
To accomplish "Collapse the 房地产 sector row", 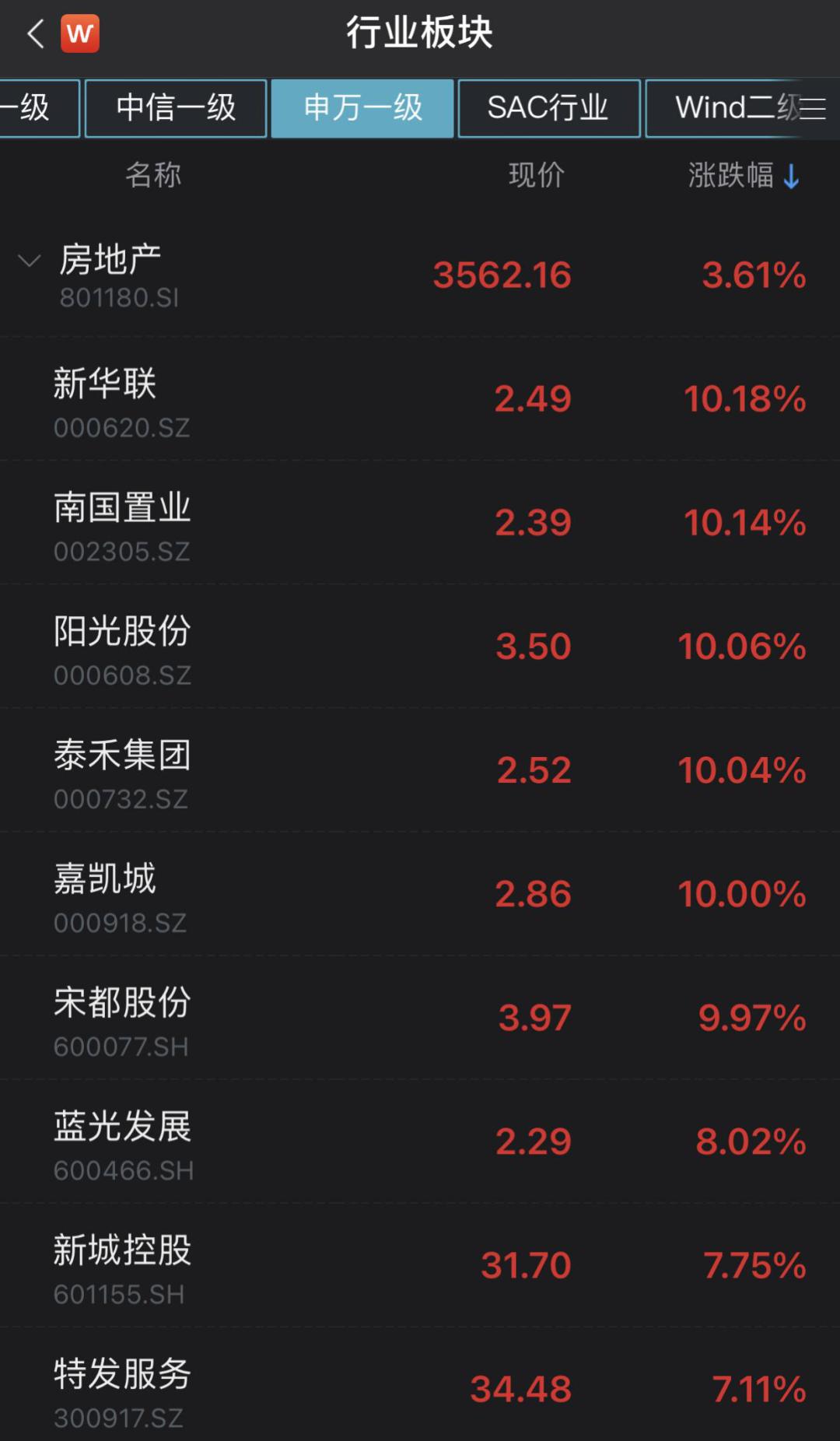I will (420, 275).
